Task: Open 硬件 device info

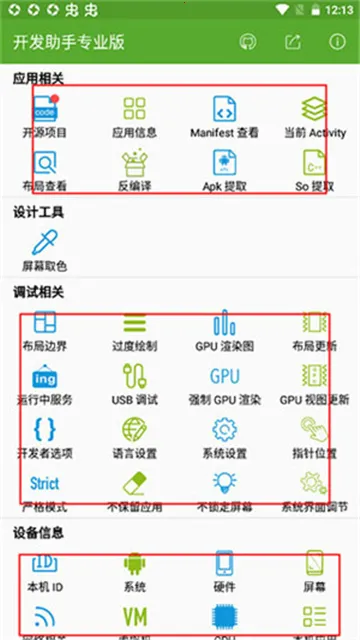Action: tap(224, 571)
